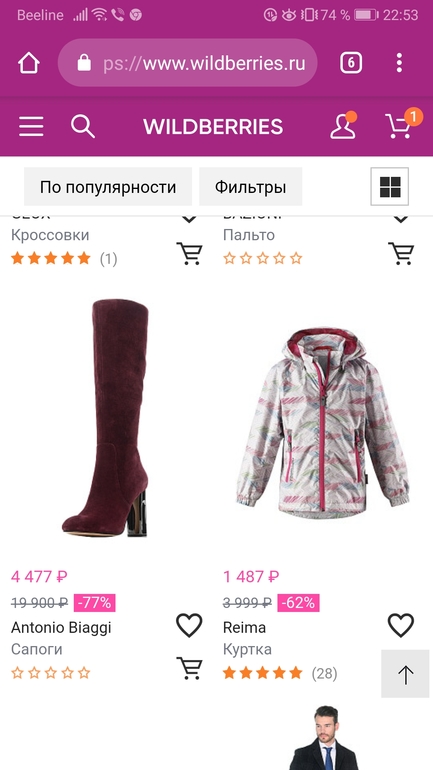Open the site search magnifier

82,127
